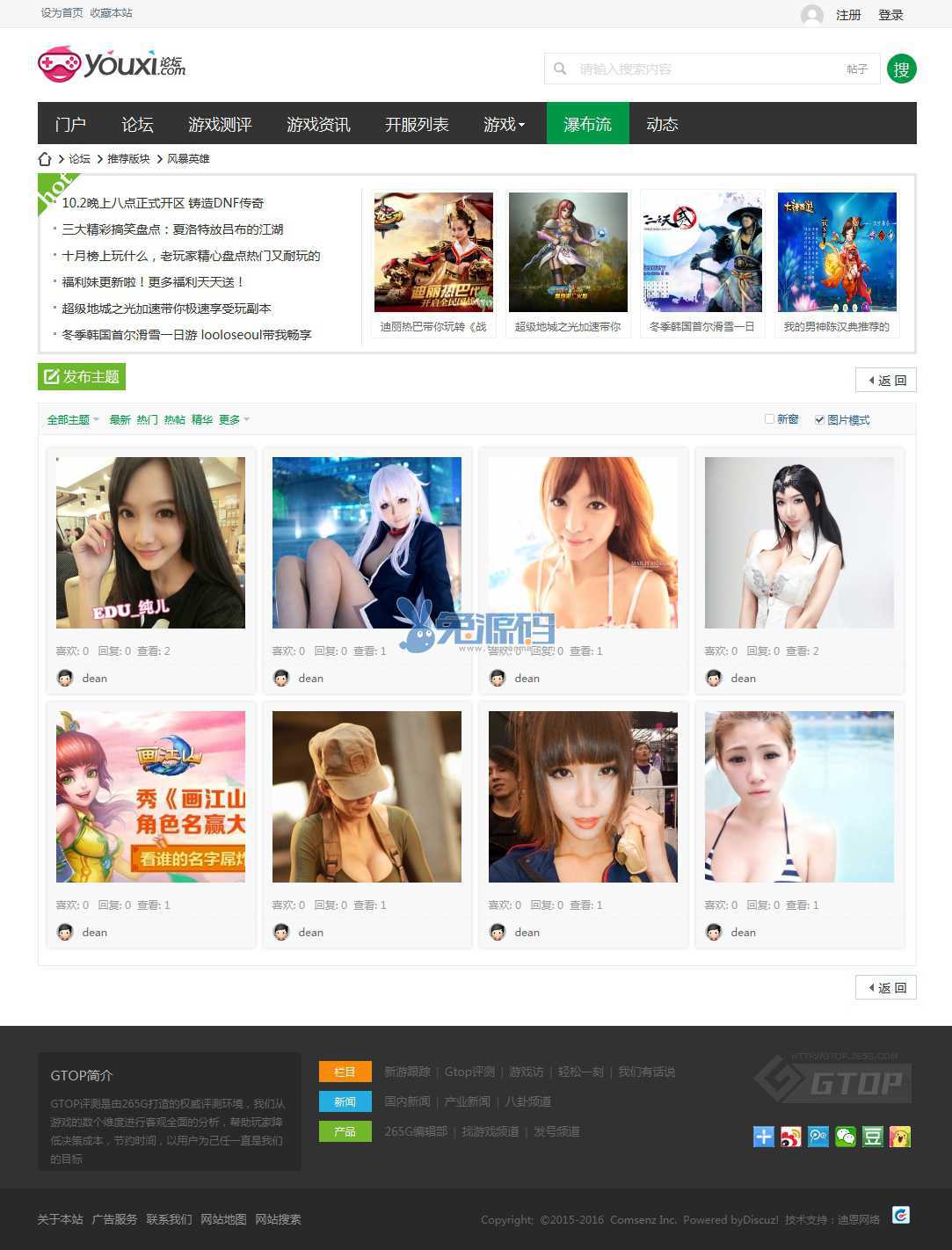Image resolution: width=952 pixels, height=1250 pixels.
Task: Select the 瀑布流 nav tab
Action: click(x=587, y=124)
